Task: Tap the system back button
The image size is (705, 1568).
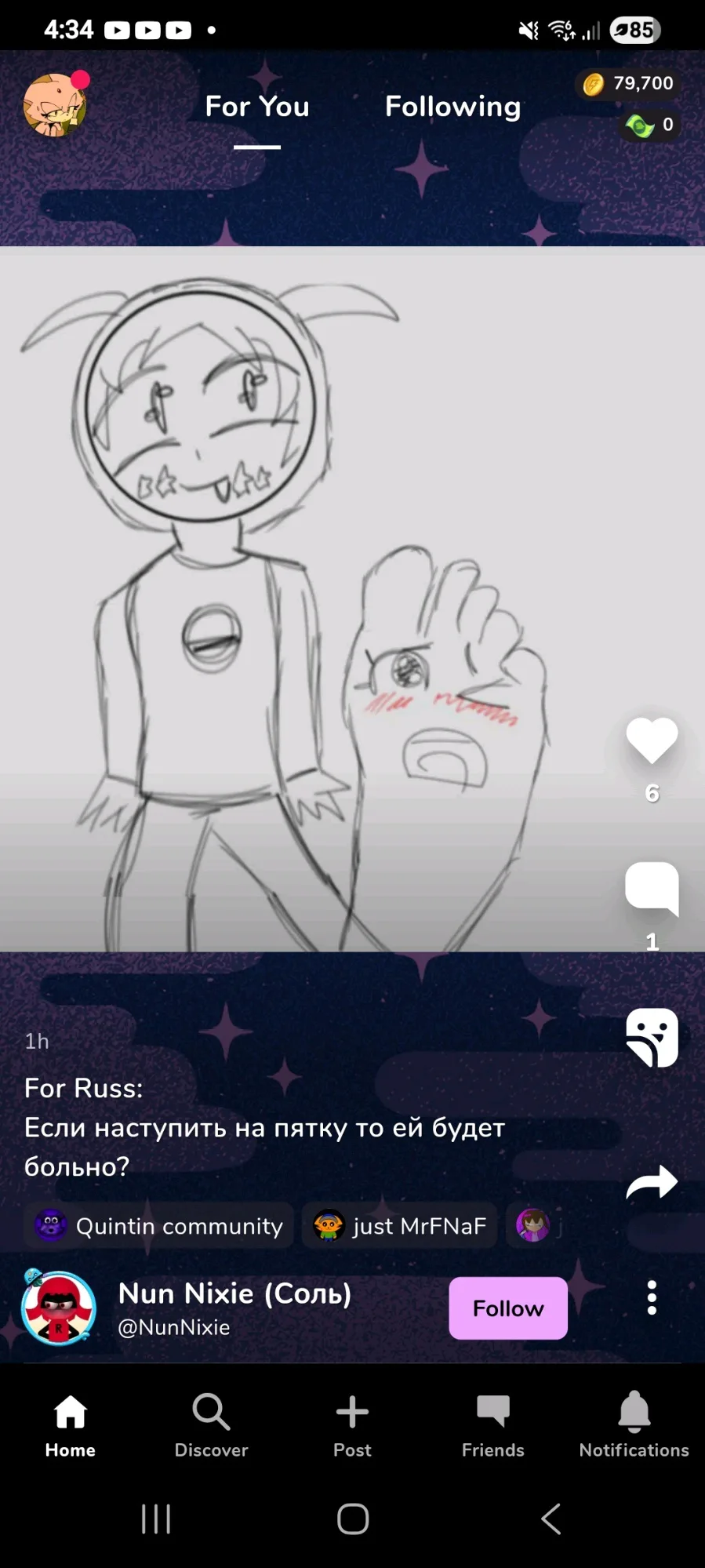Action: [551, 1519]
